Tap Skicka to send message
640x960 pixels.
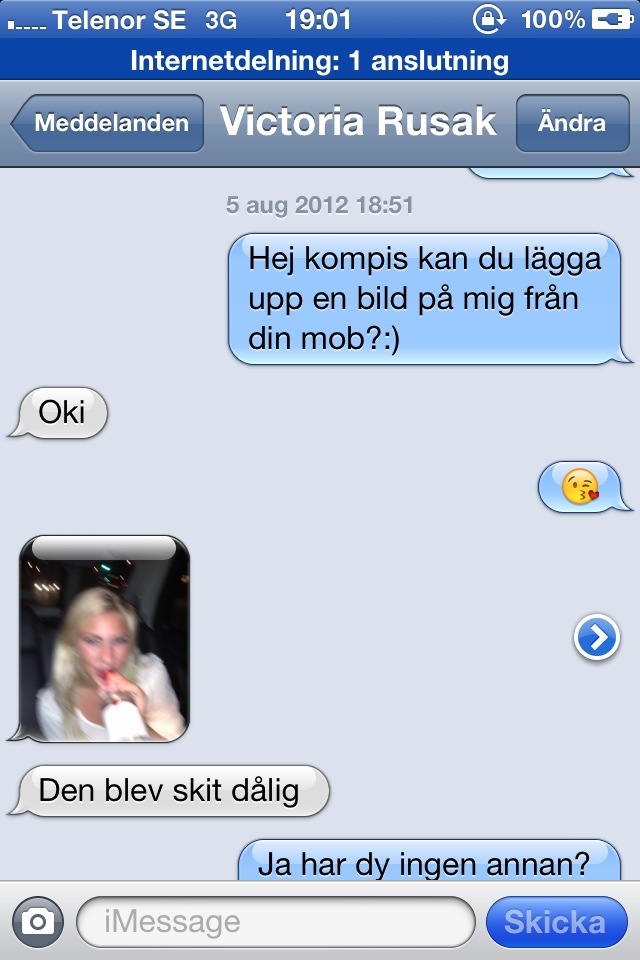[x=555, y=921]
